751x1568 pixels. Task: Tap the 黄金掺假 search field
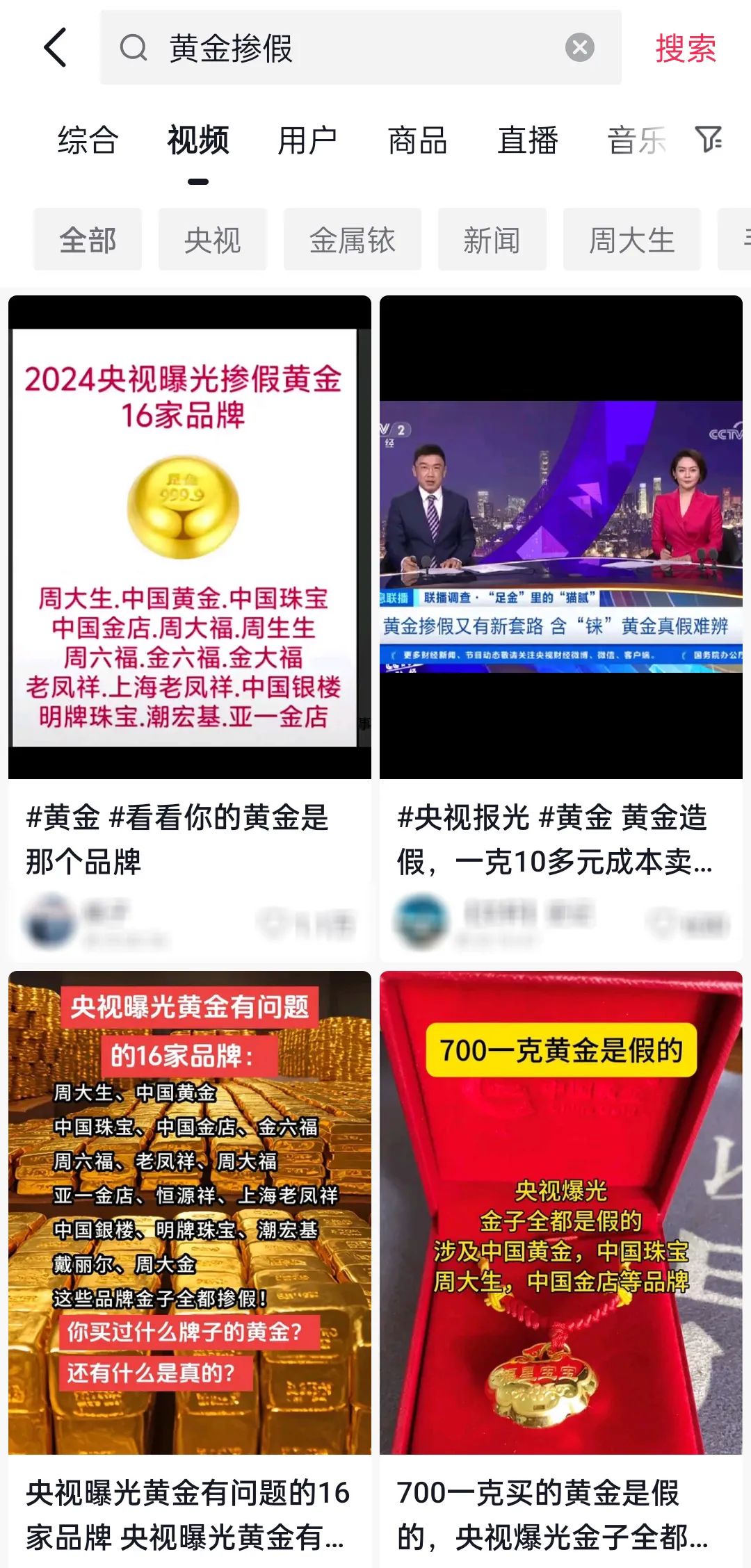point(348,48)
